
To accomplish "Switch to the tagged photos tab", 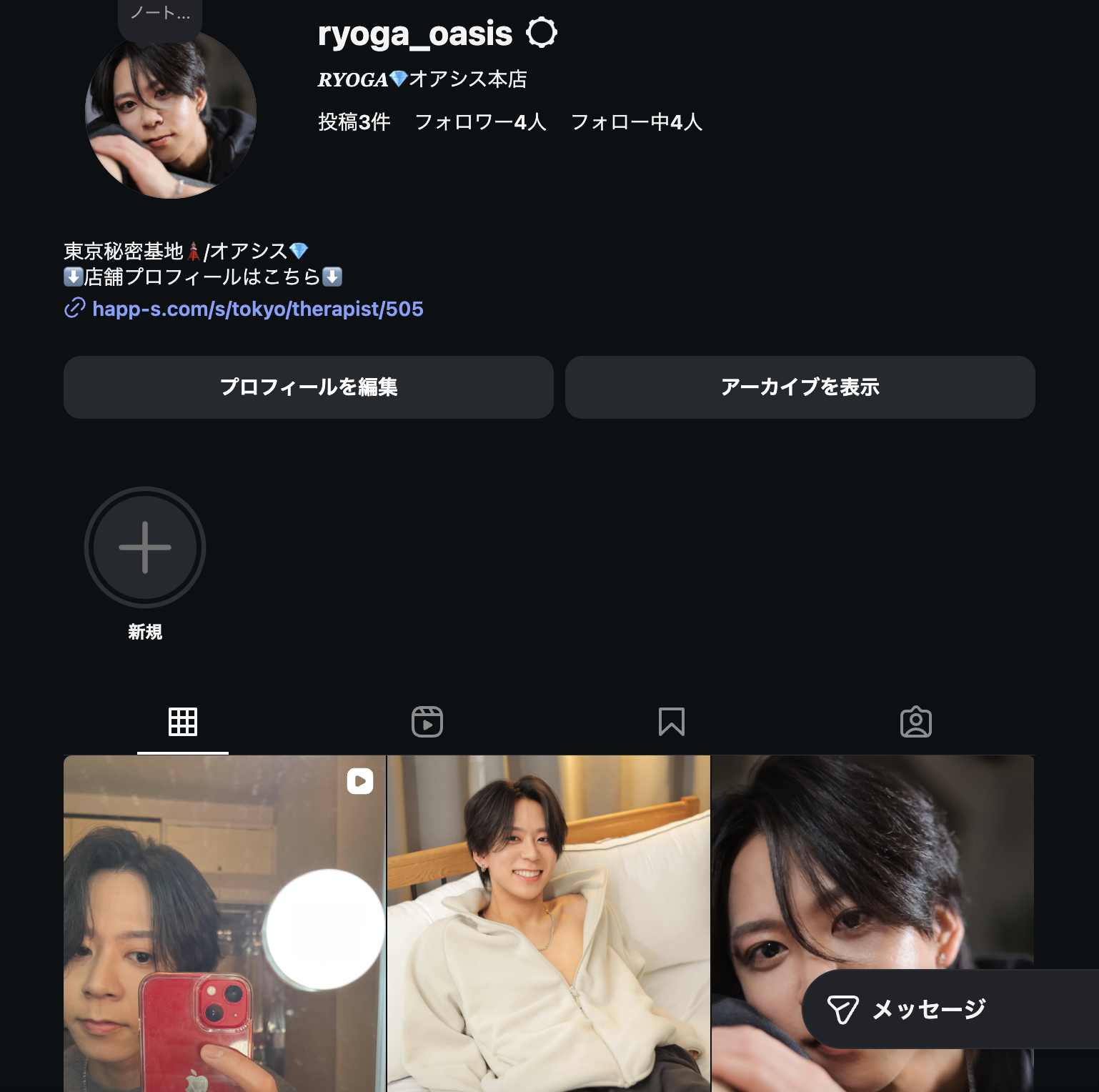I will tap(915, 722).
